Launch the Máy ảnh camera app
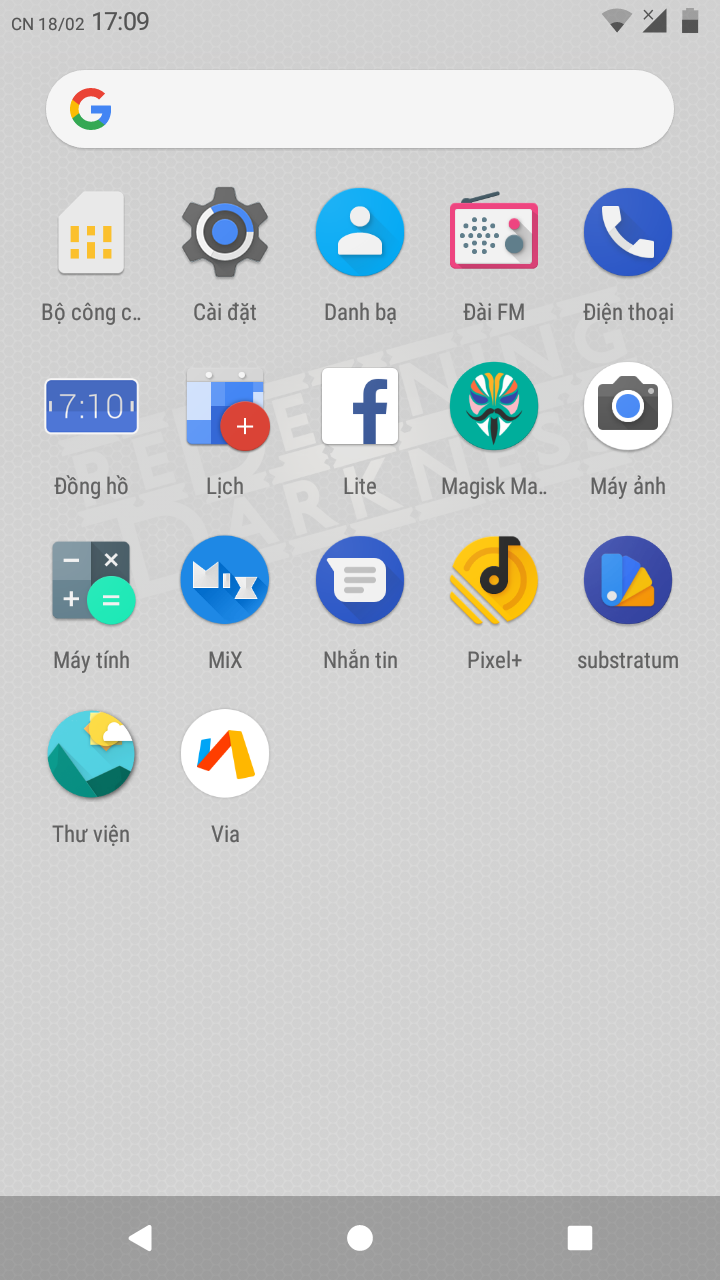 [628, 407]
